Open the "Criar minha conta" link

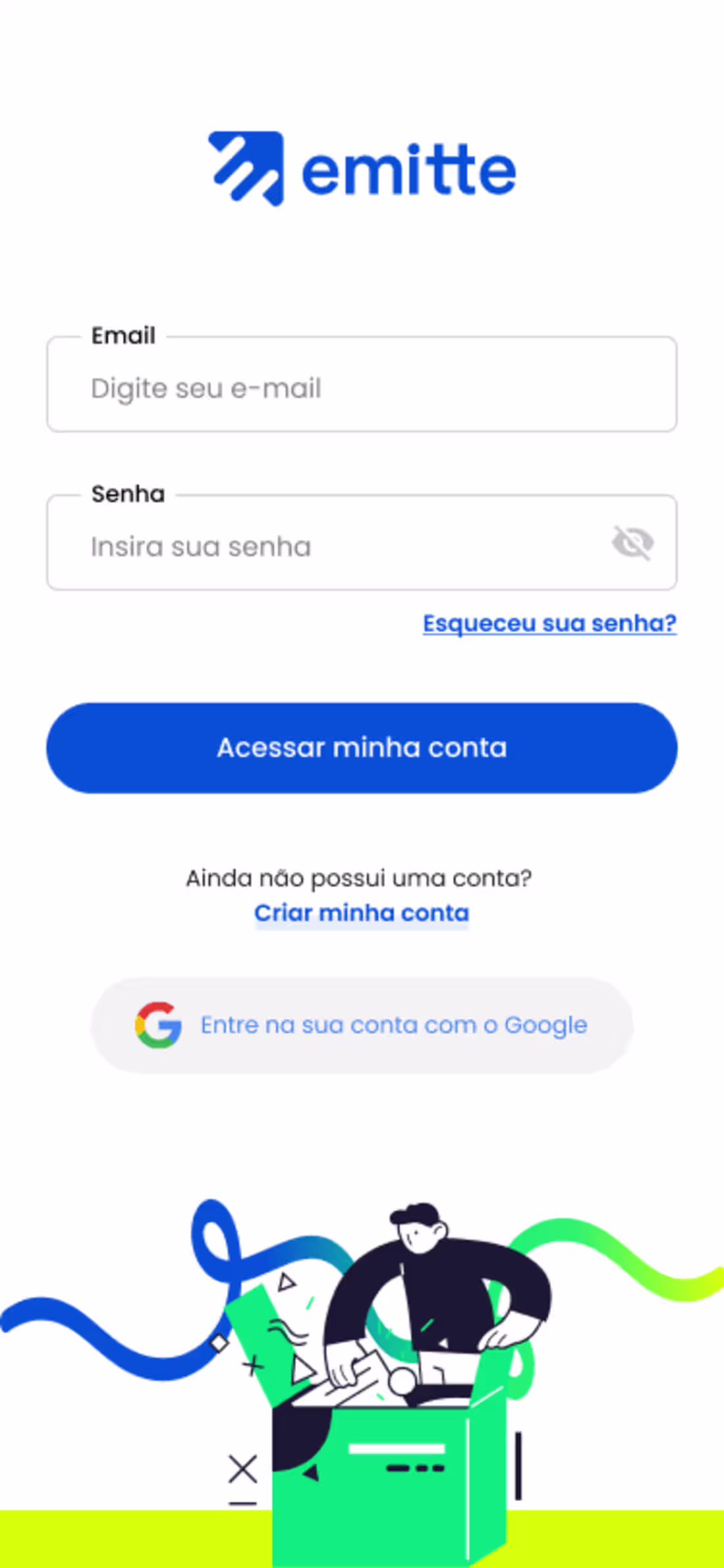click(x=361, y=913)
